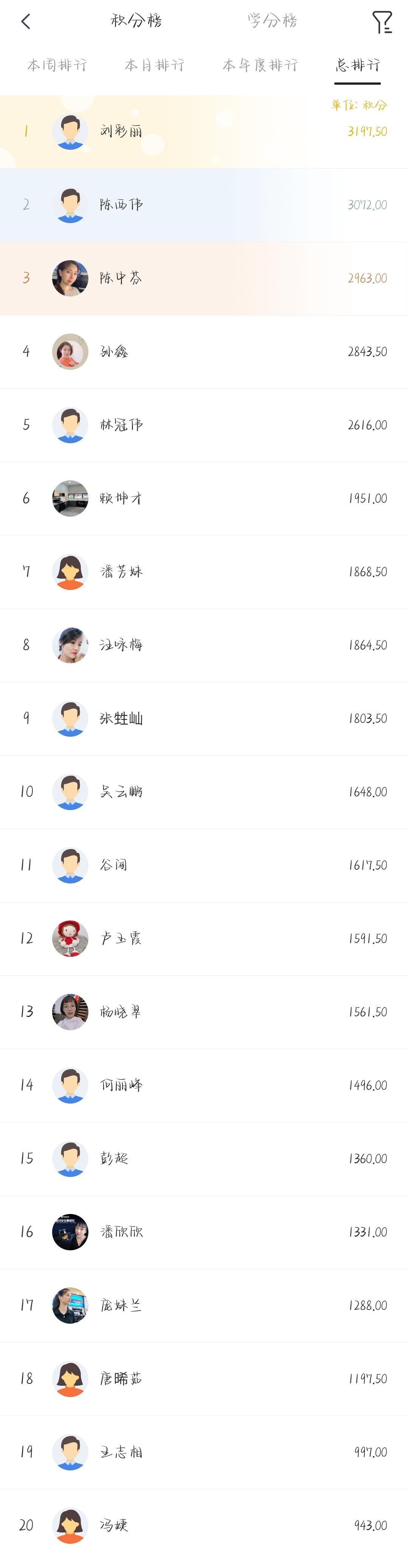Show the 本周排行 ranking
Image resolution: width=408 pixels, height=1568 pixels.
(57, 65)
